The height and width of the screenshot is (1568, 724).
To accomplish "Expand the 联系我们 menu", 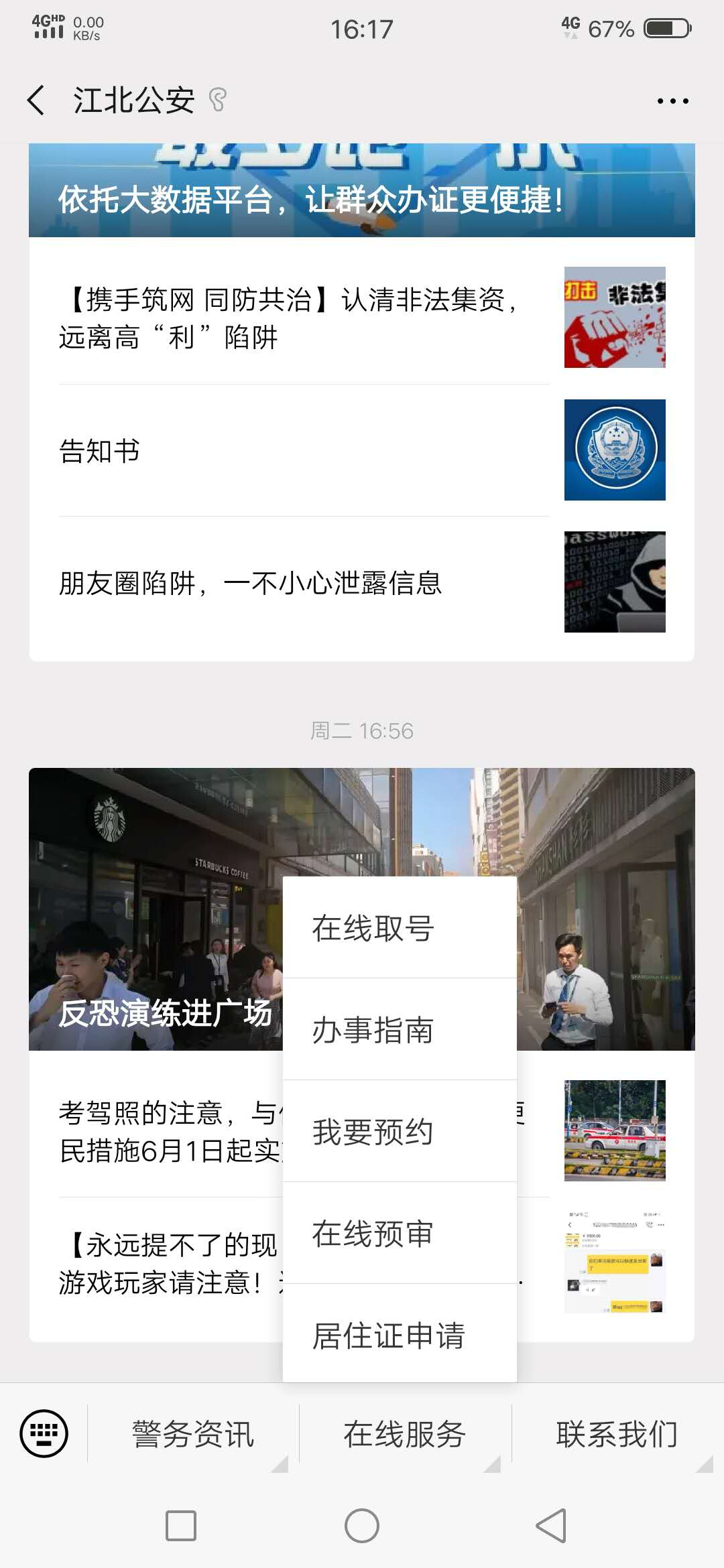I will tap(617, 1435).
